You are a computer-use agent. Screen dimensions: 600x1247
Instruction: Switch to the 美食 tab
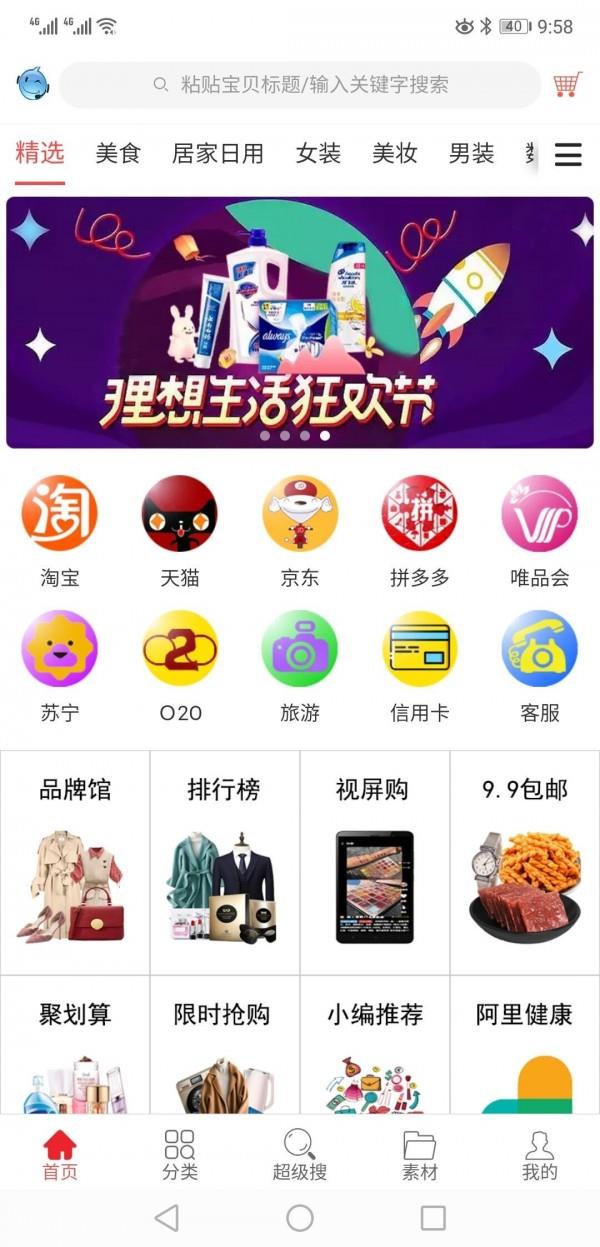(118, 153)
